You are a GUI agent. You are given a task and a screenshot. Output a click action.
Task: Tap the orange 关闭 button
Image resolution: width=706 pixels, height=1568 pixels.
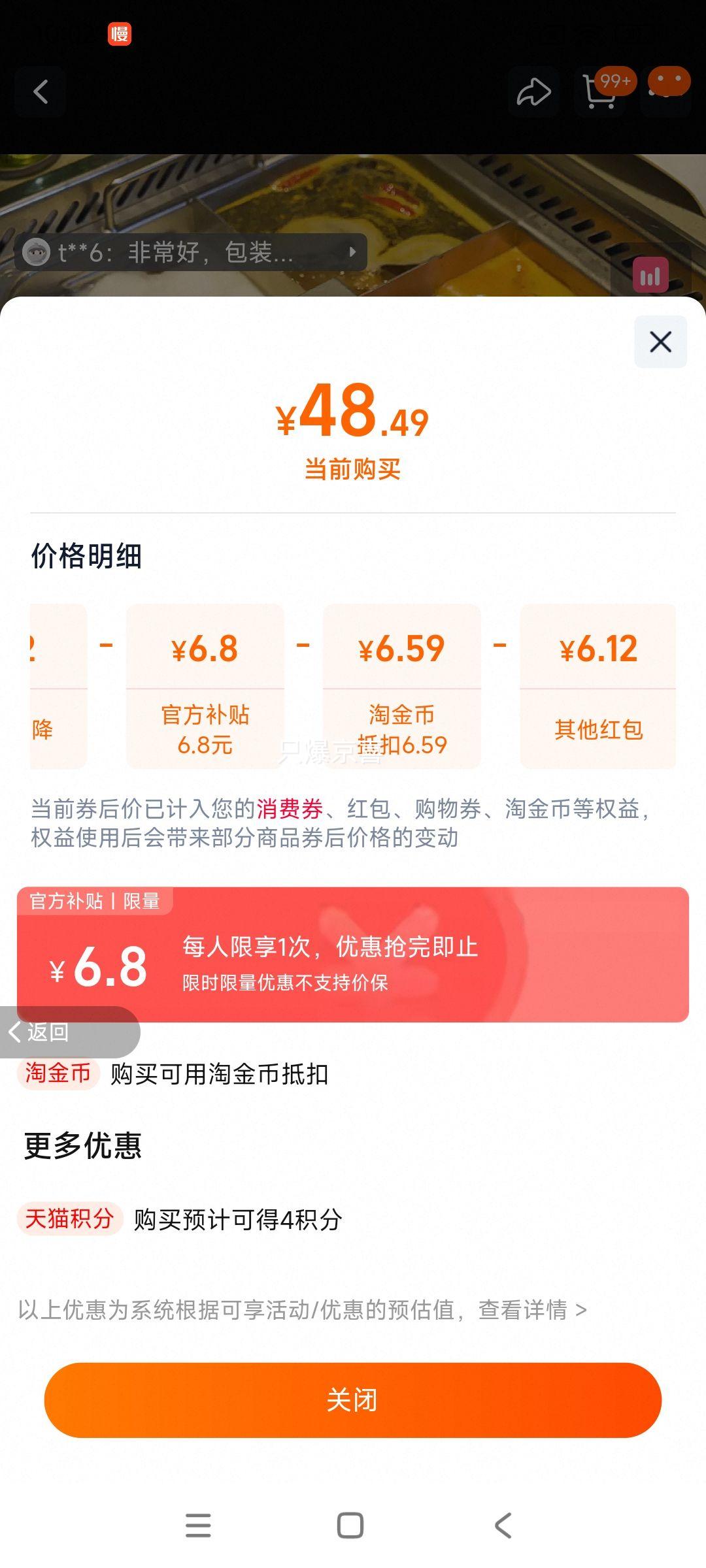tap(353, 1399)
